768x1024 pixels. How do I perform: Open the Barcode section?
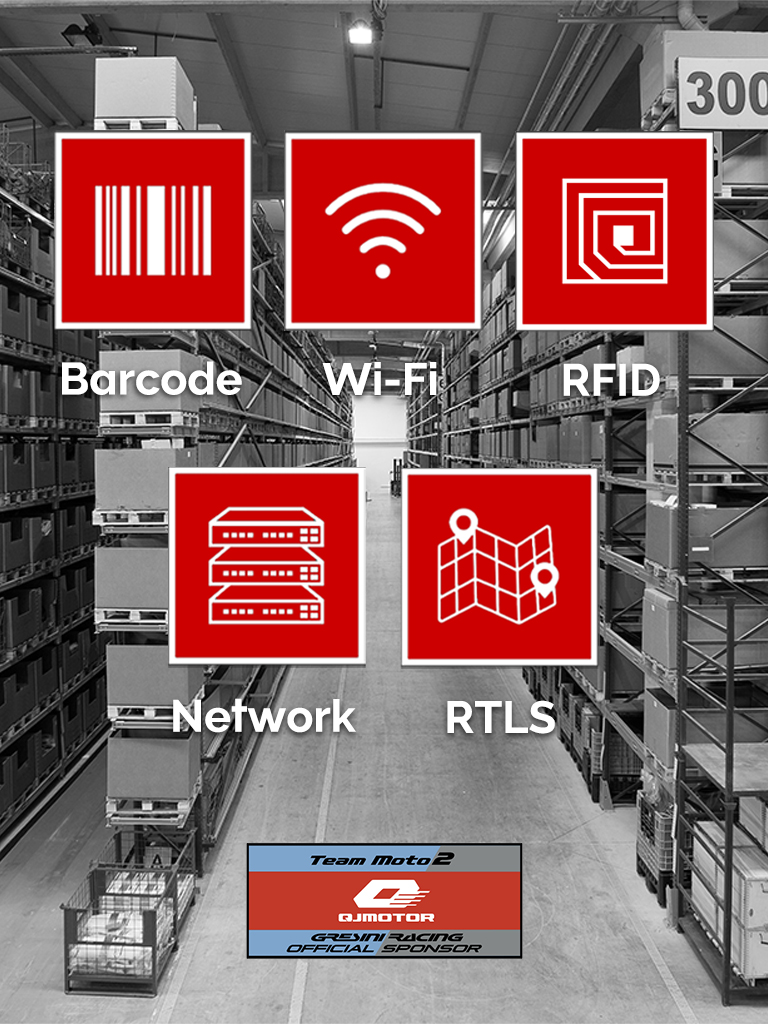click(x=152, y=231)
